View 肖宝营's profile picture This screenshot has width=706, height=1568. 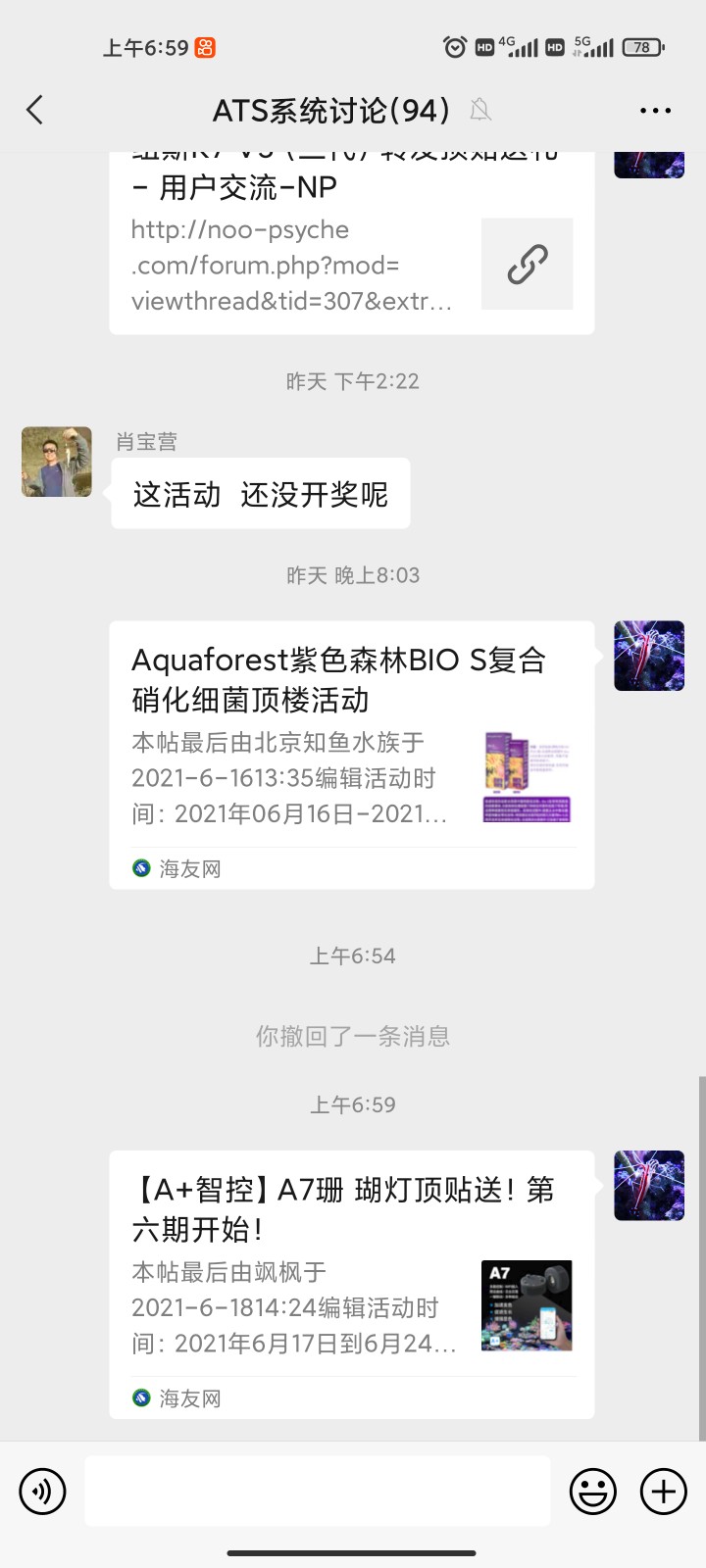(x=57, y=462)
